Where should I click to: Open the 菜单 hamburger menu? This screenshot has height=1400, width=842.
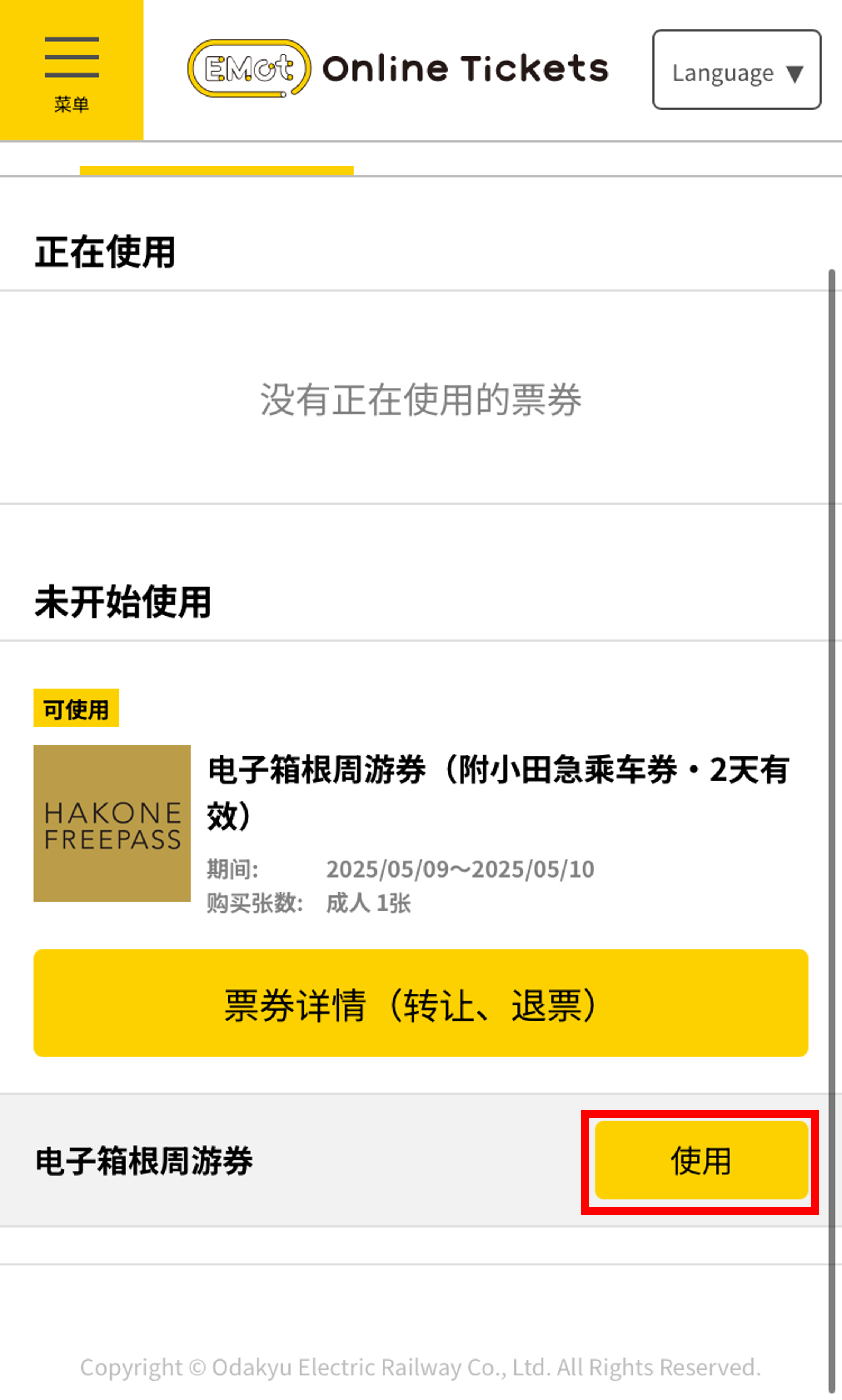71,70
